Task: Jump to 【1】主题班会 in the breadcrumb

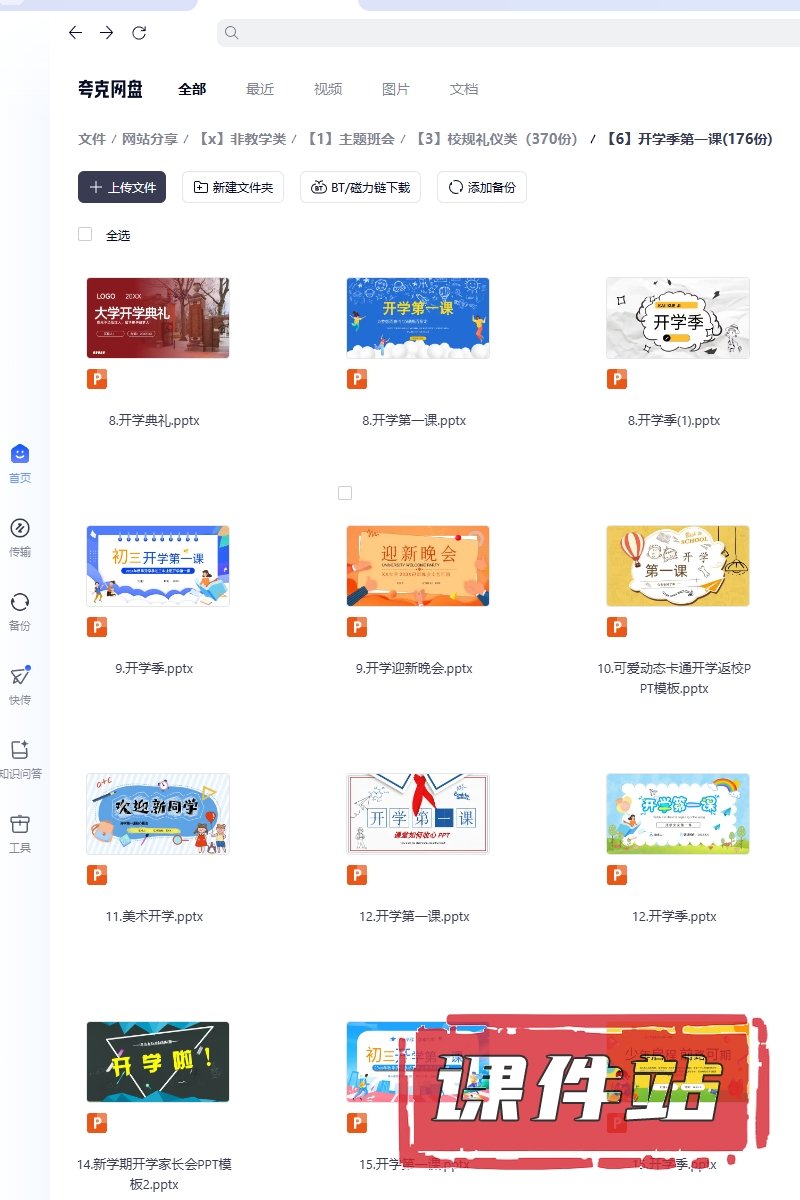Action: pyautogui.click(x=350, y=139)
